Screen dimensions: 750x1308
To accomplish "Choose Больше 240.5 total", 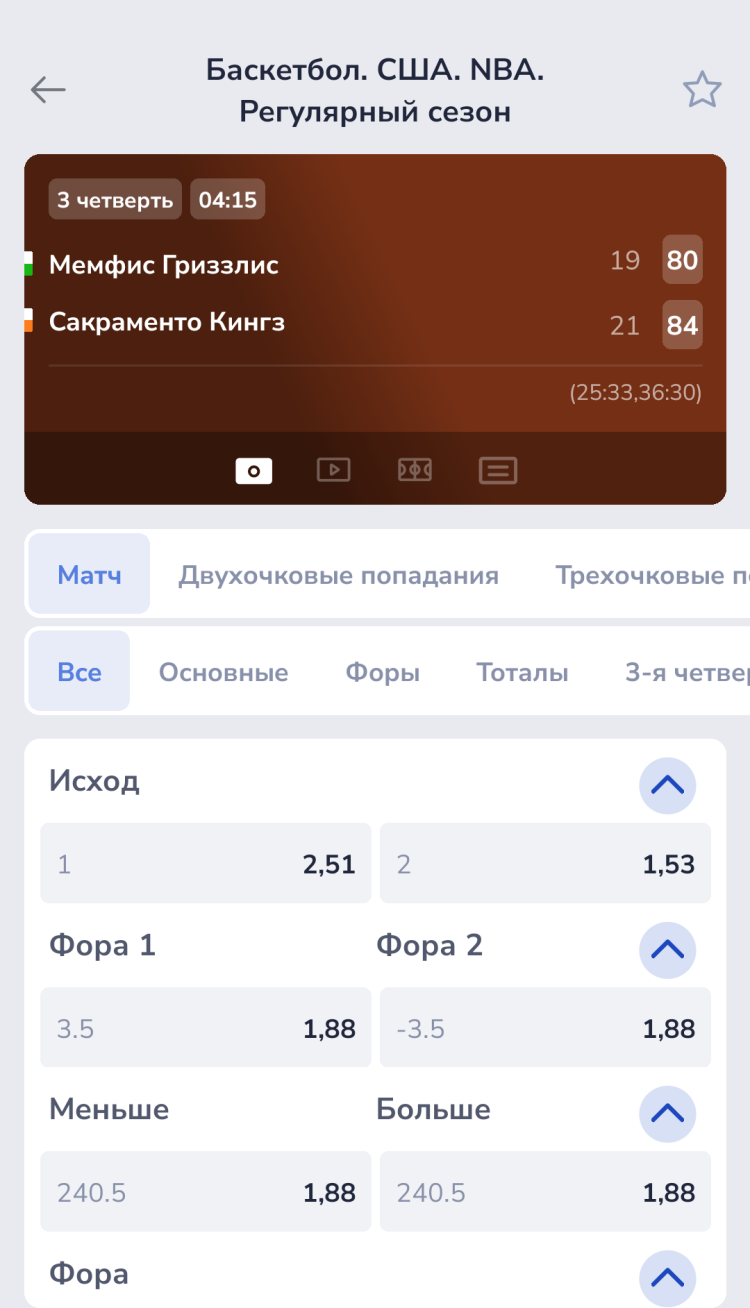I will point(545,1192).
